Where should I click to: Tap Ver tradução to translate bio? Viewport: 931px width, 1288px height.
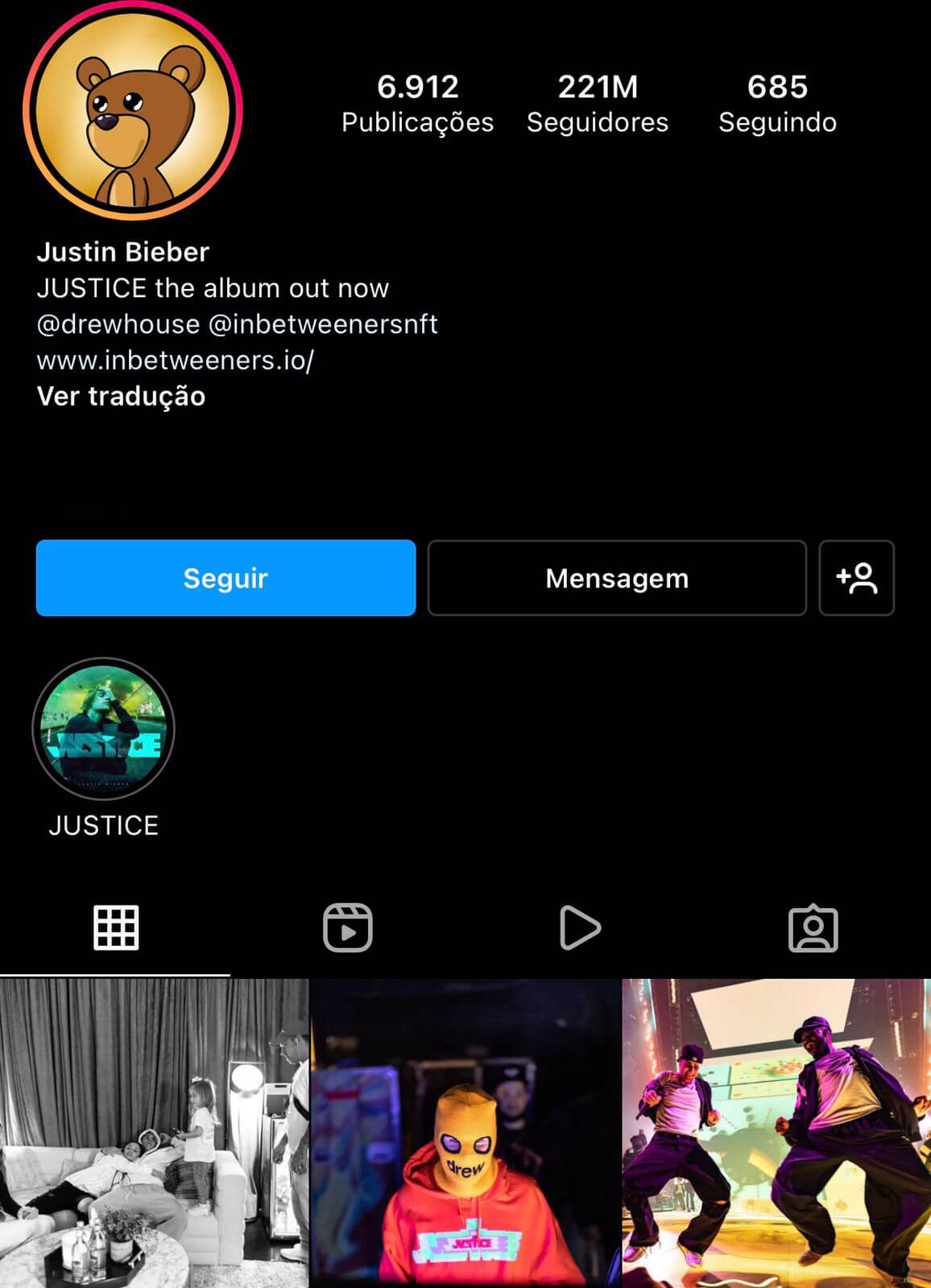(x=121, y=396)
